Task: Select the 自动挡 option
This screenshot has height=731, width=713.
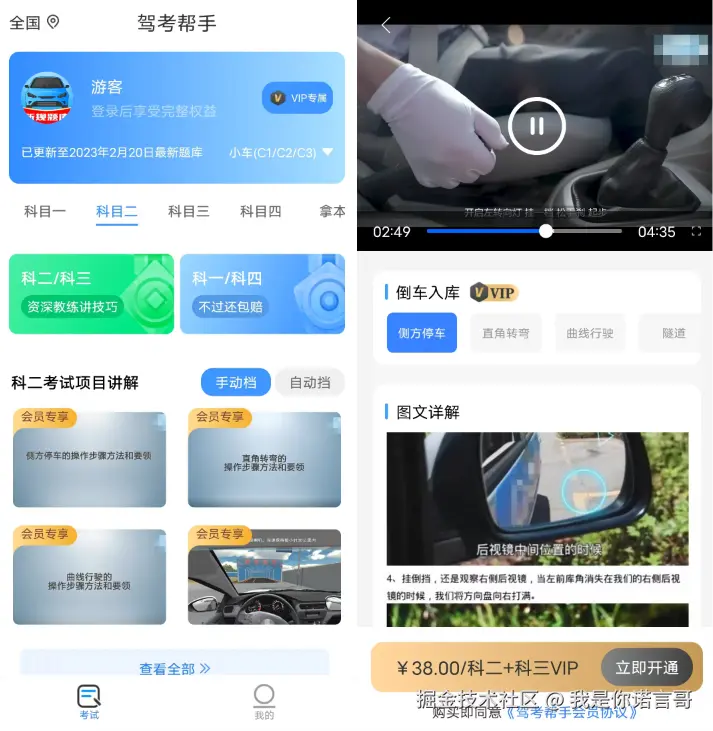Action: [310, 382]
